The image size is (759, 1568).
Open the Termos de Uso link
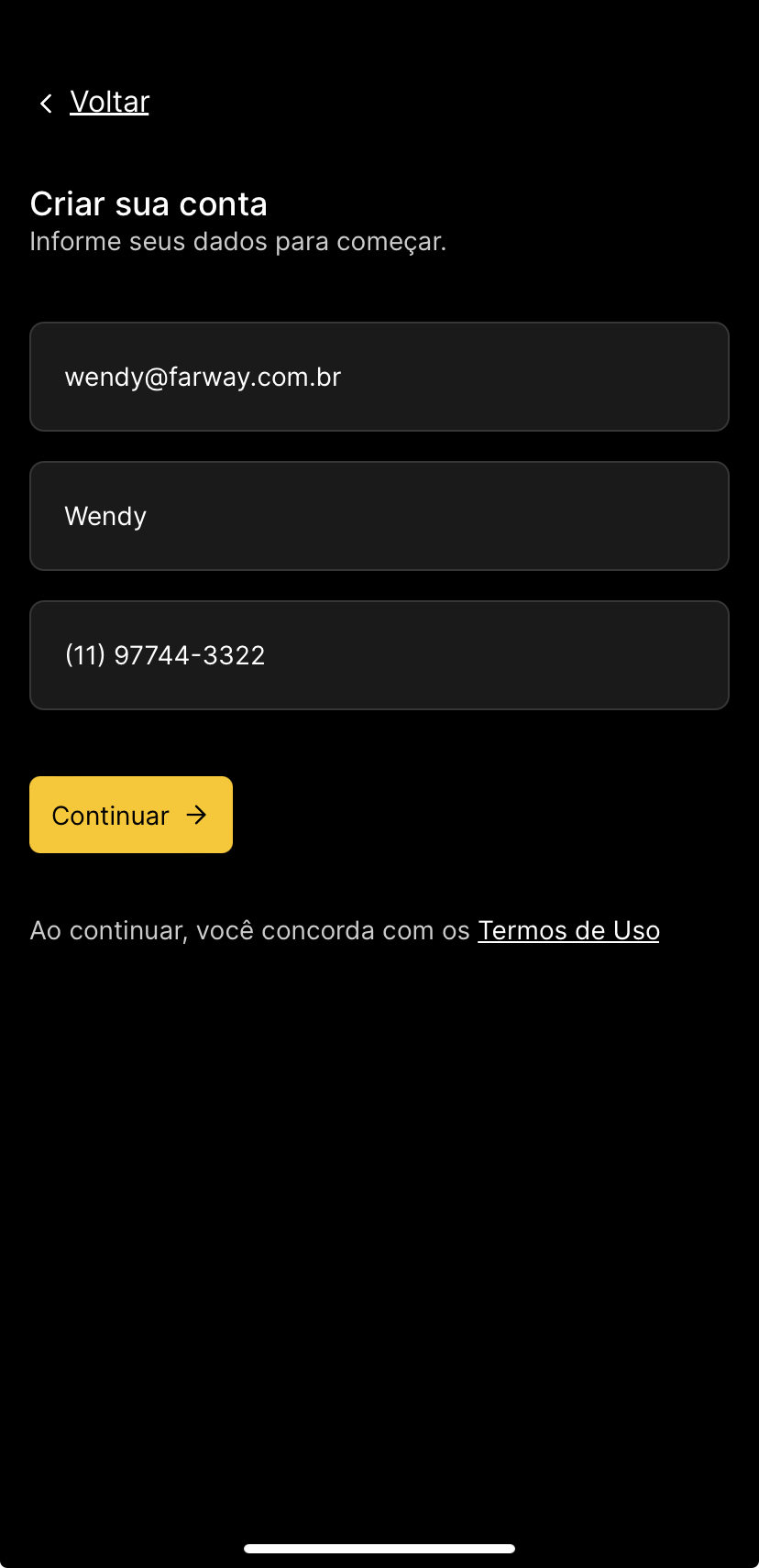[x=568, y=930]
